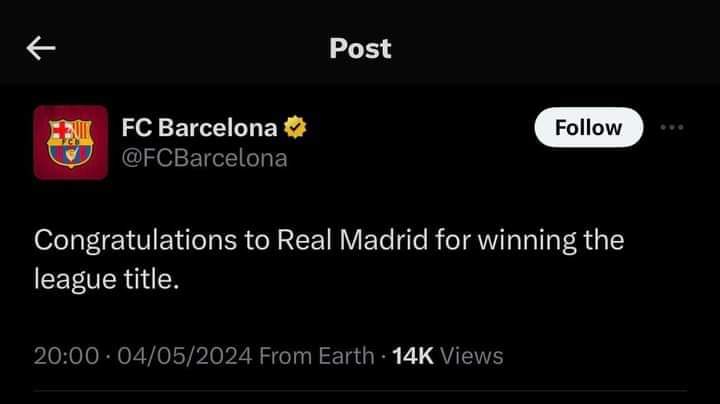This screenshot has width=720, height=404.
Task: Open the @FCBarcelona profile handle
Action: point(203,157)
